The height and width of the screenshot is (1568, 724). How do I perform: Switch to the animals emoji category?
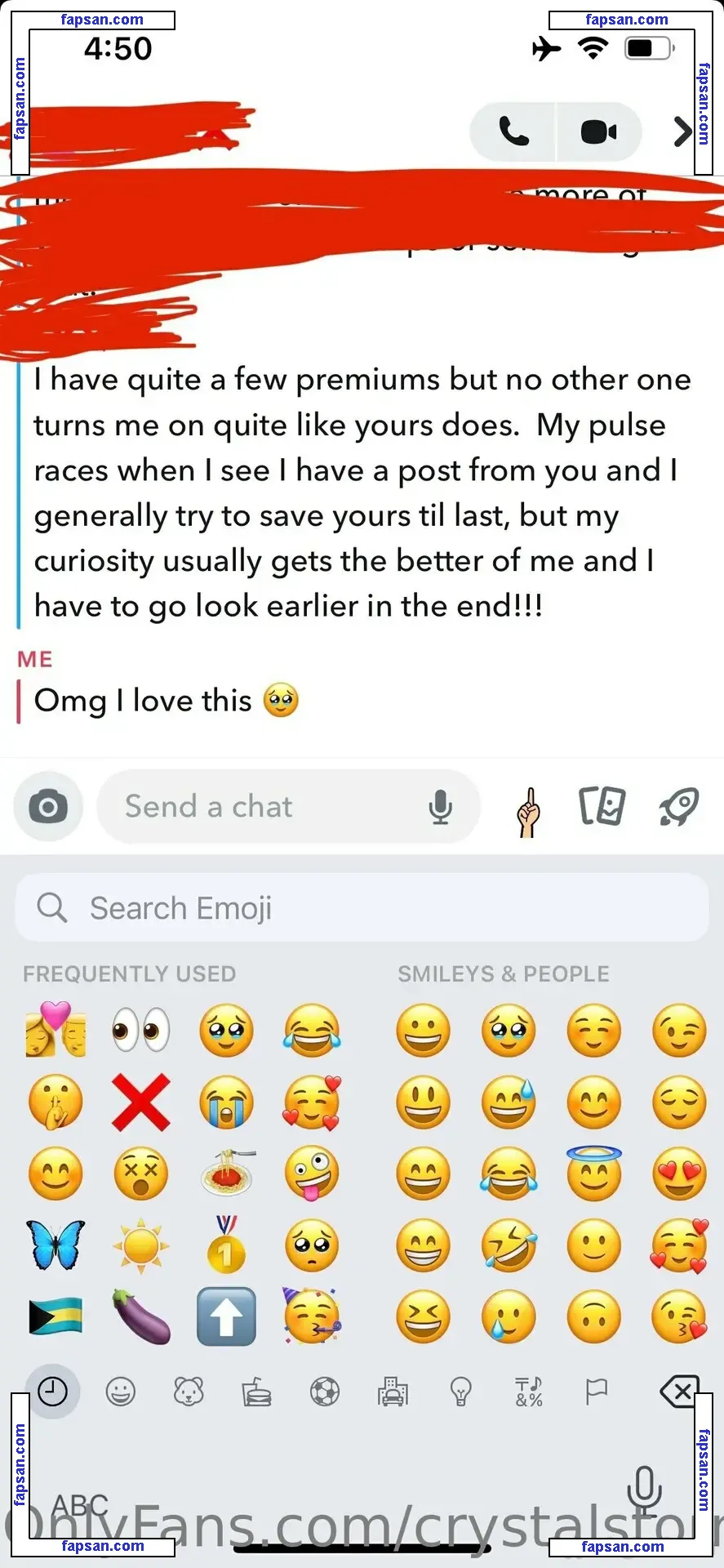tap(189, 1392)
